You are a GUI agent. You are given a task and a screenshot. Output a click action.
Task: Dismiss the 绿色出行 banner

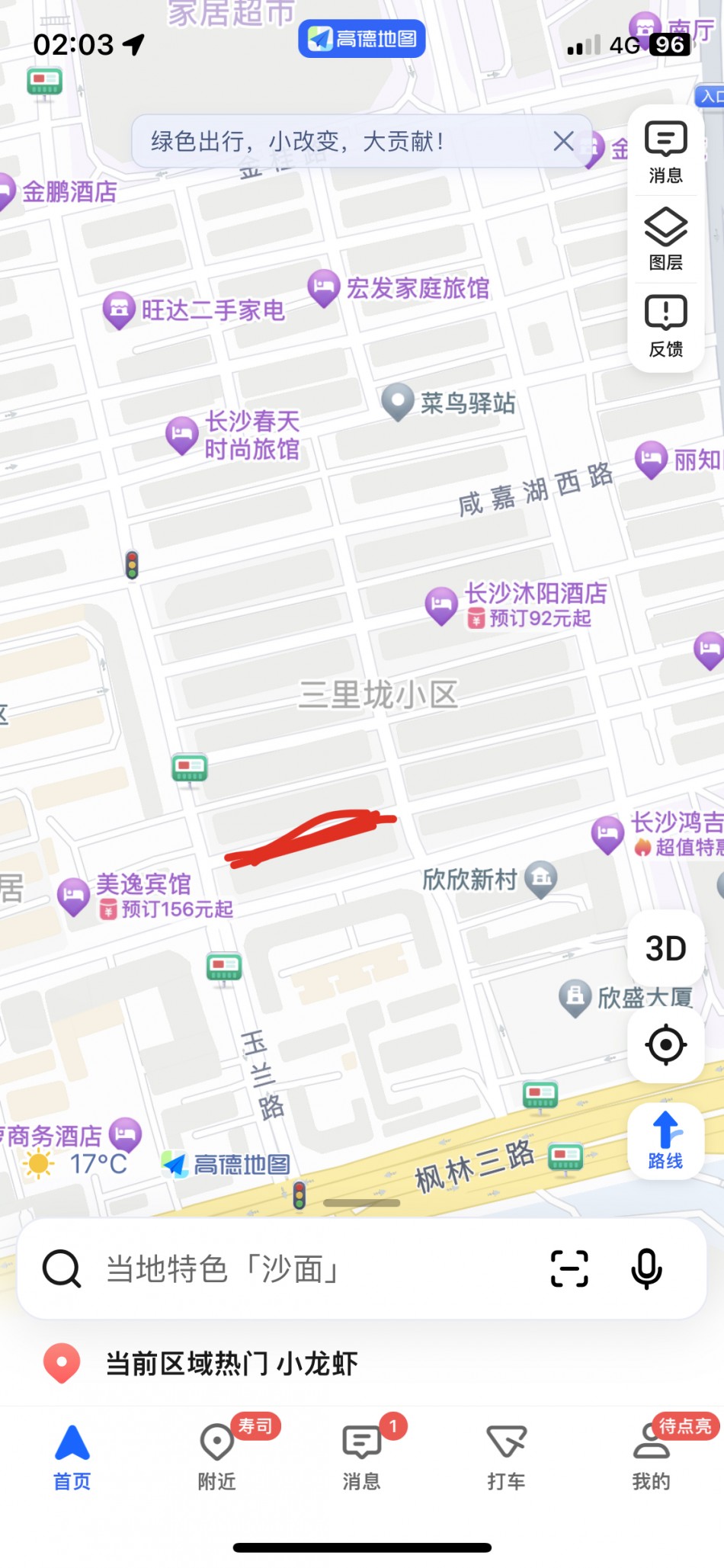tap(563, 141)
